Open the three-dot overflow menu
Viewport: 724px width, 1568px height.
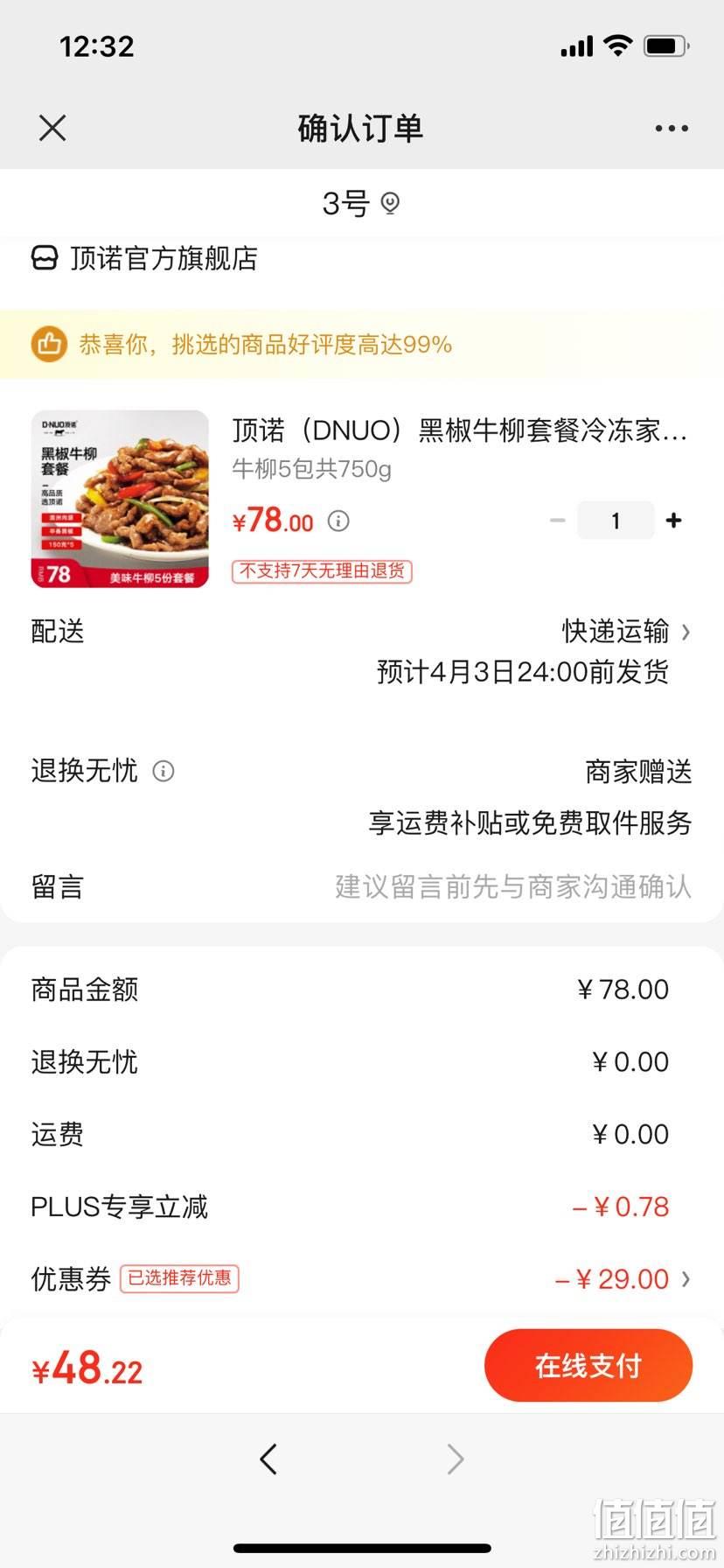(672, 129)
